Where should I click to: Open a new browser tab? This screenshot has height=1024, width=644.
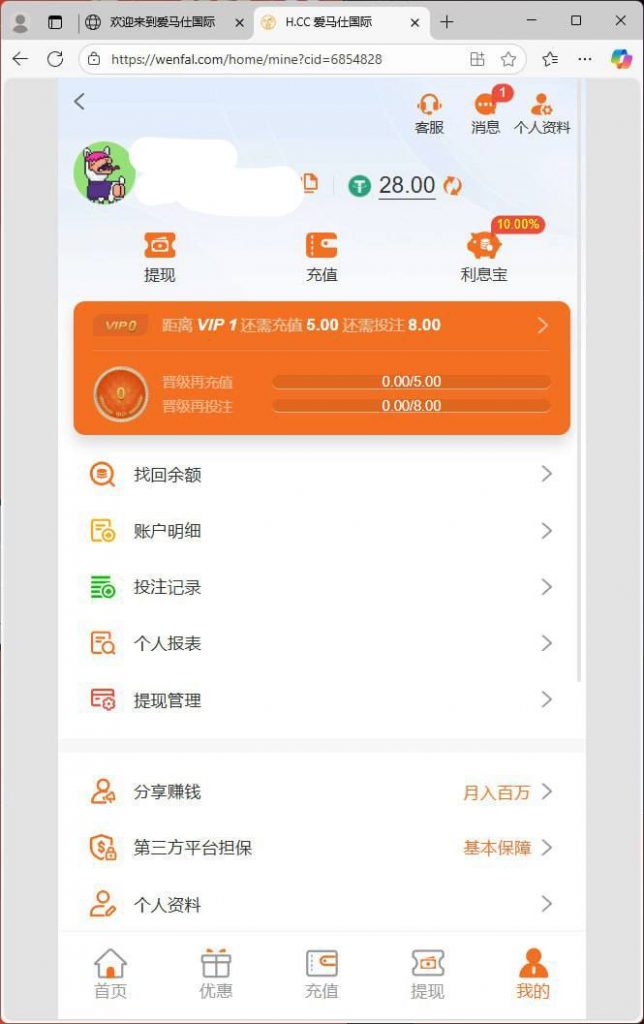447,22
